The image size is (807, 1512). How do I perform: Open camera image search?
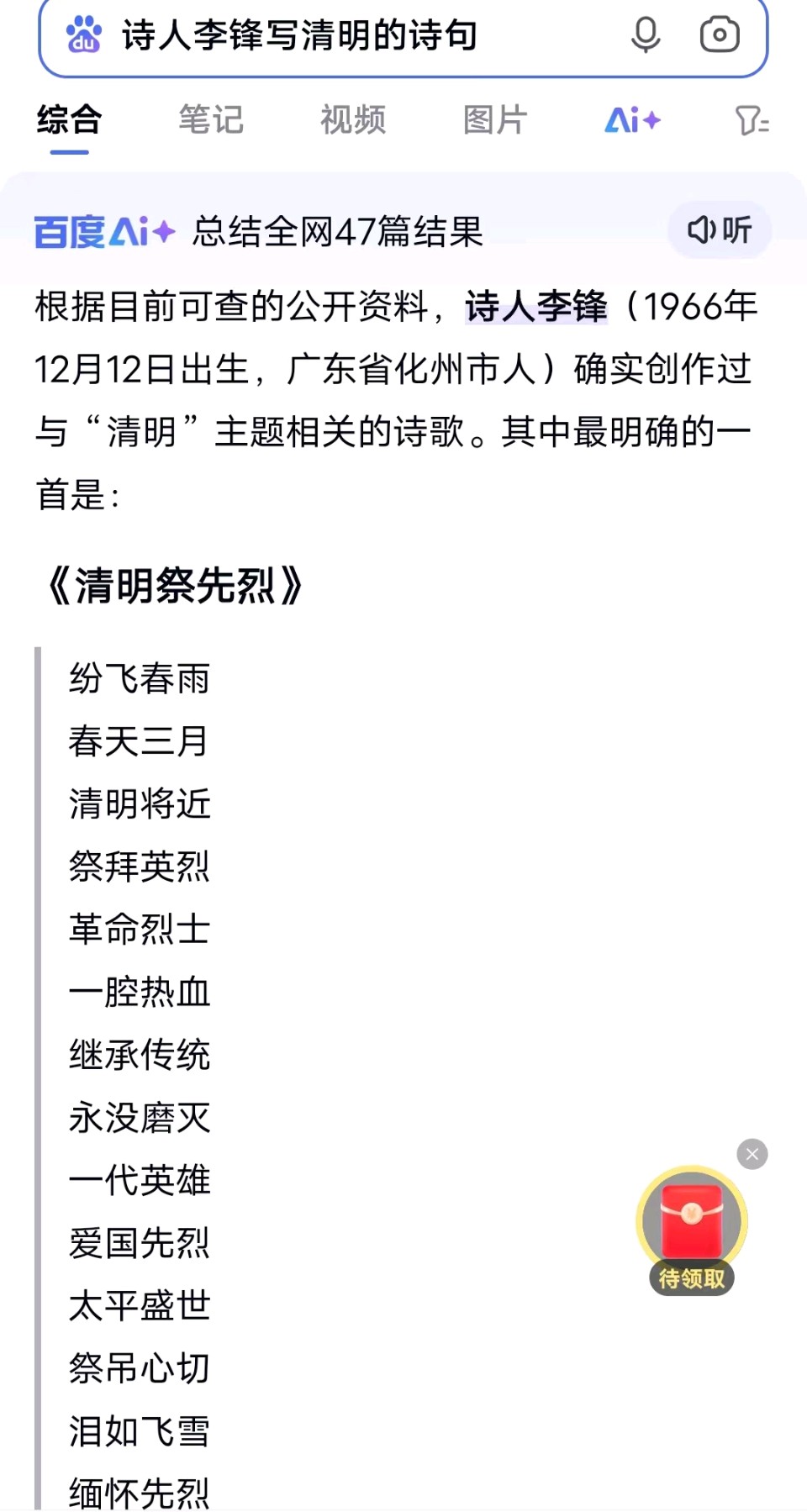720,35
